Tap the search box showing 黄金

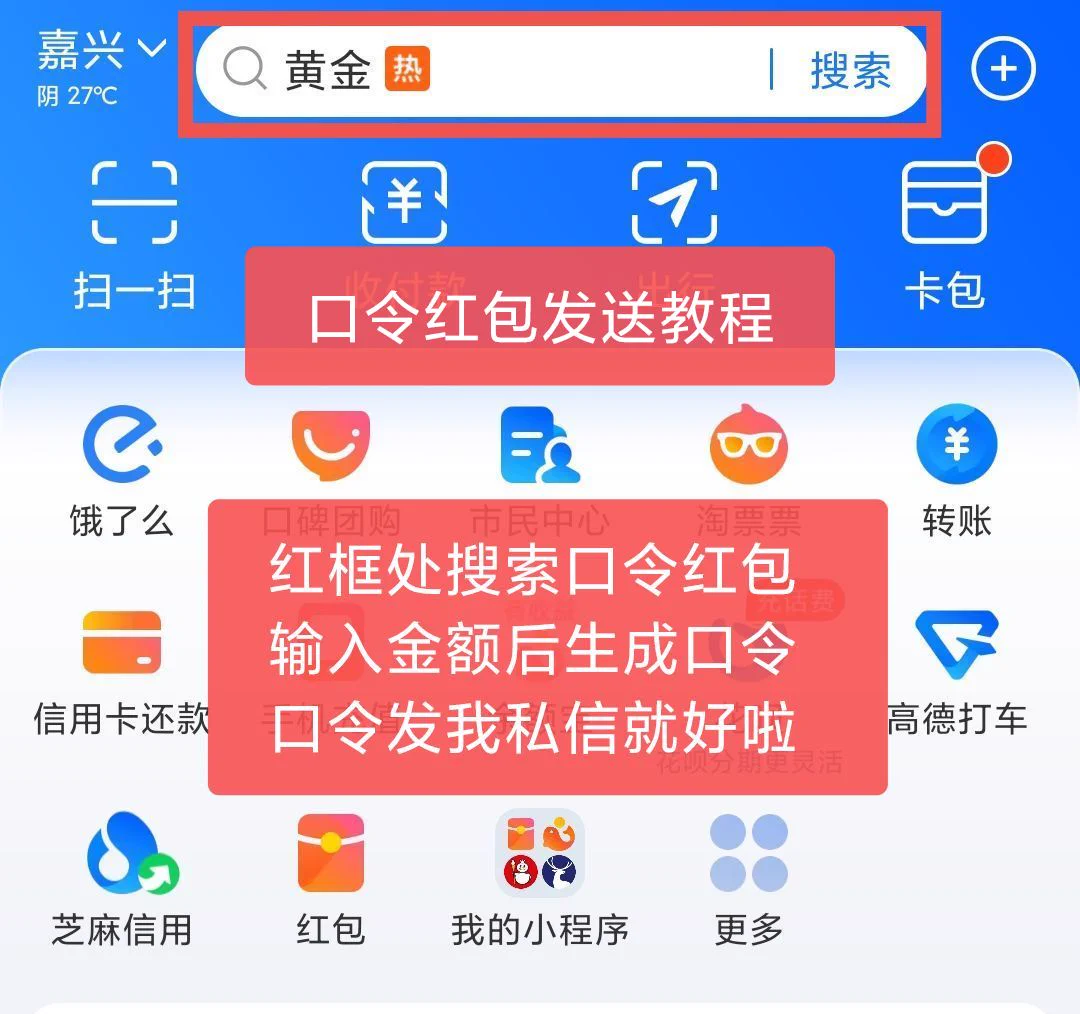[480, 71]
